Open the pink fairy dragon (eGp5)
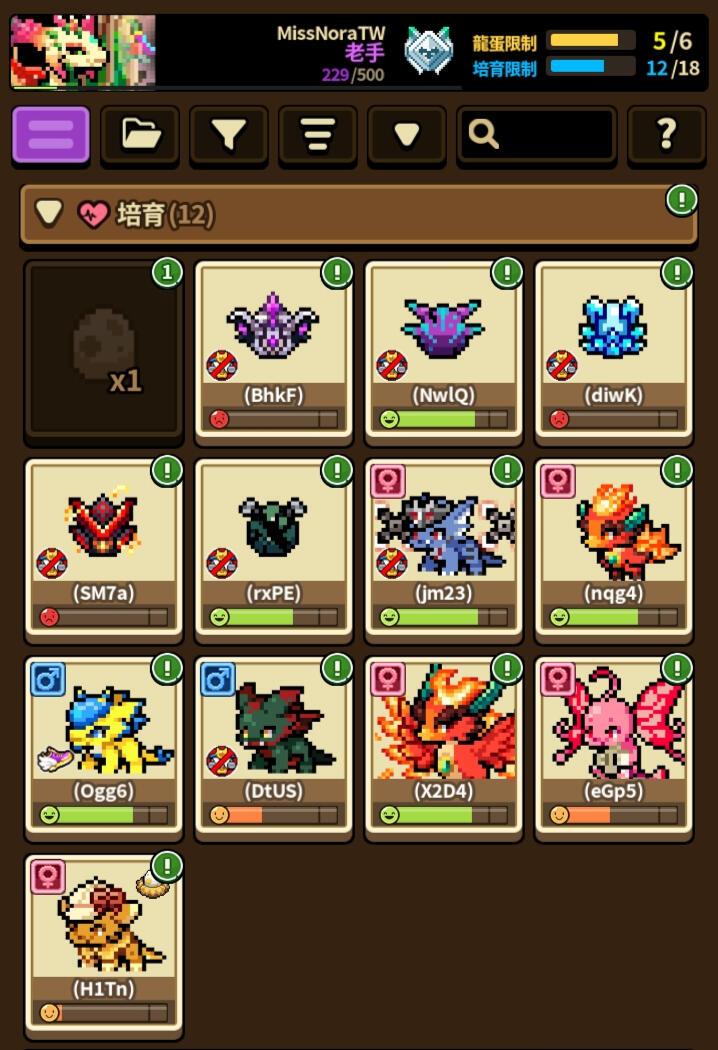 click(614, 743)
